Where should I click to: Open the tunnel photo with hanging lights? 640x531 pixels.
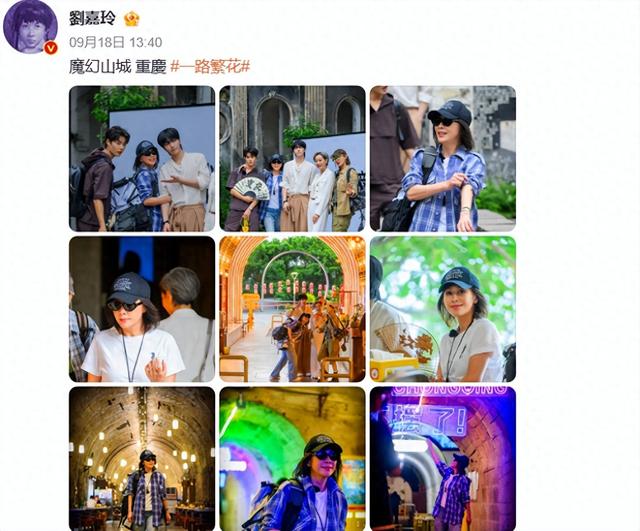(x=142, y=458)
